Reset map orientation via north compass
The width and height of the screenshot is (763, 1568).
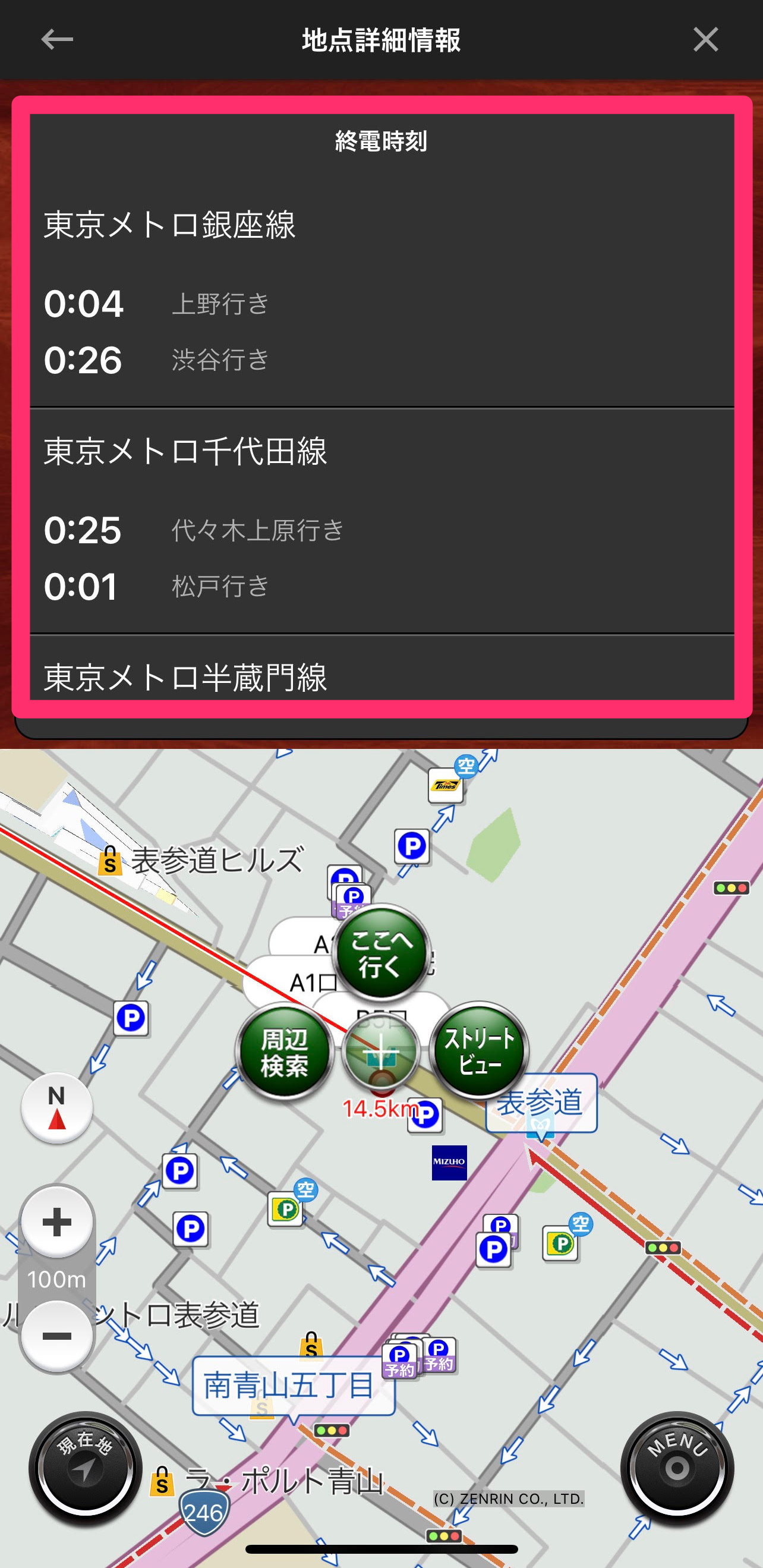click(57, 1107)
